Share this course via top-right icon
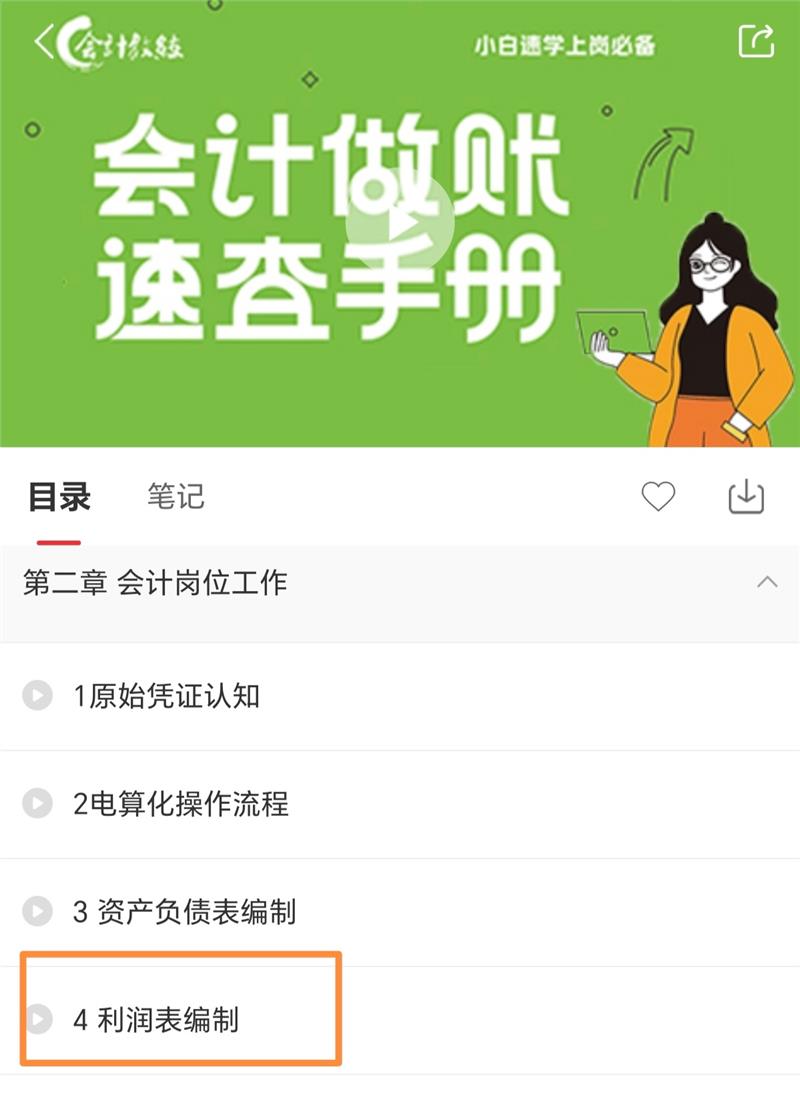The height and width of the screenshot is (1103, 800). click(x=756, y=42)
